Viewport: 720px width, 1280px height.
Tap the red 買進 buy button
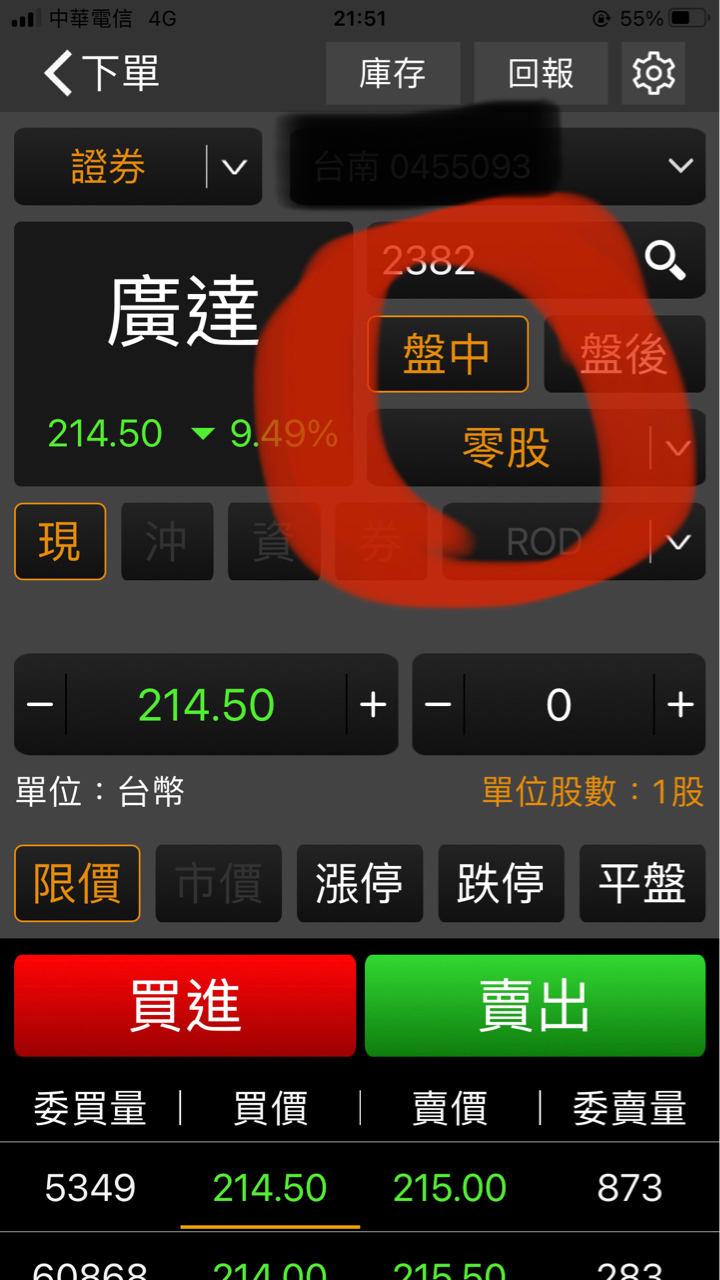(x=185, y=1006)
